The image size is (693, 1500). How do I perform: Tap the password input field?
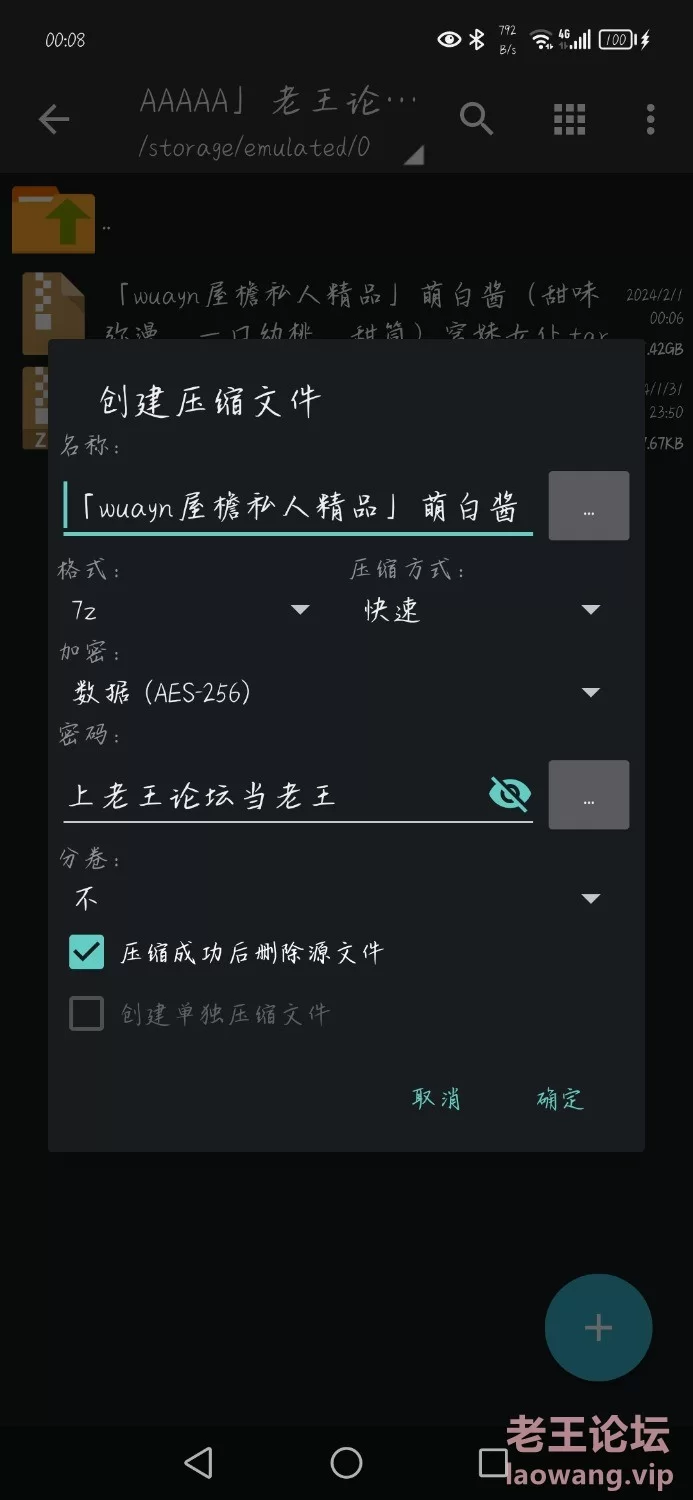point(270,796)
